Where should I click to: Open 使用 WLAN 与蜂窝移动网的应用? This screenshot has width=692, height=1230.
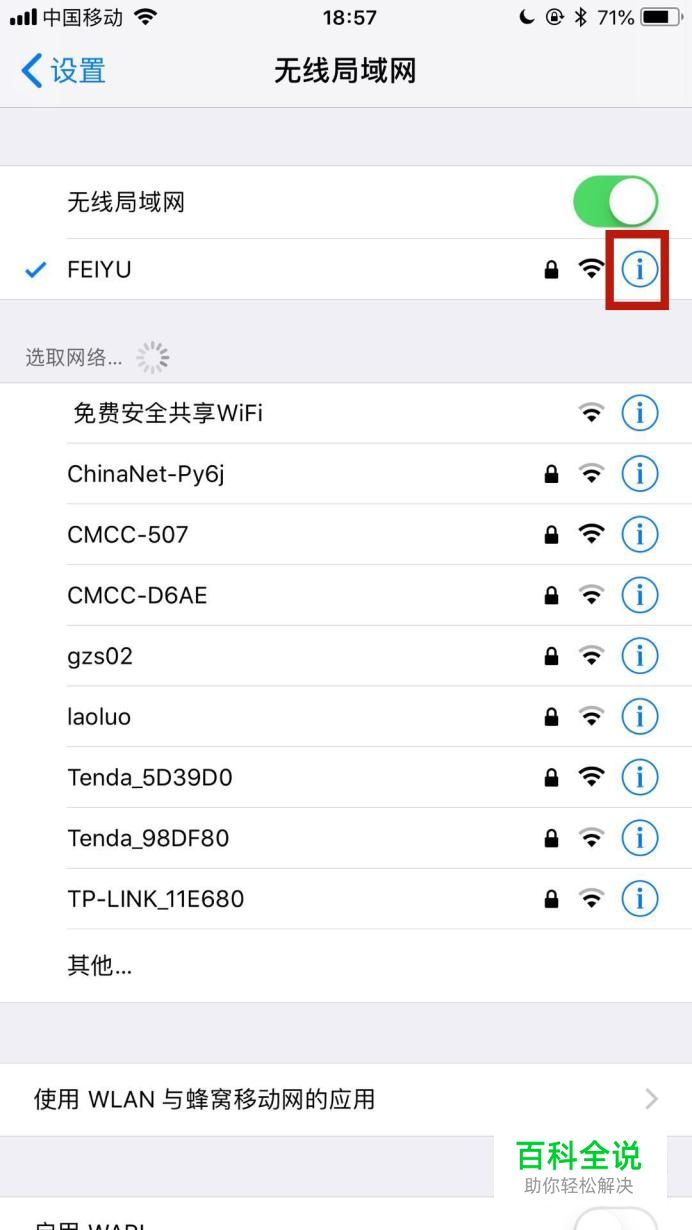[346, 1099]
